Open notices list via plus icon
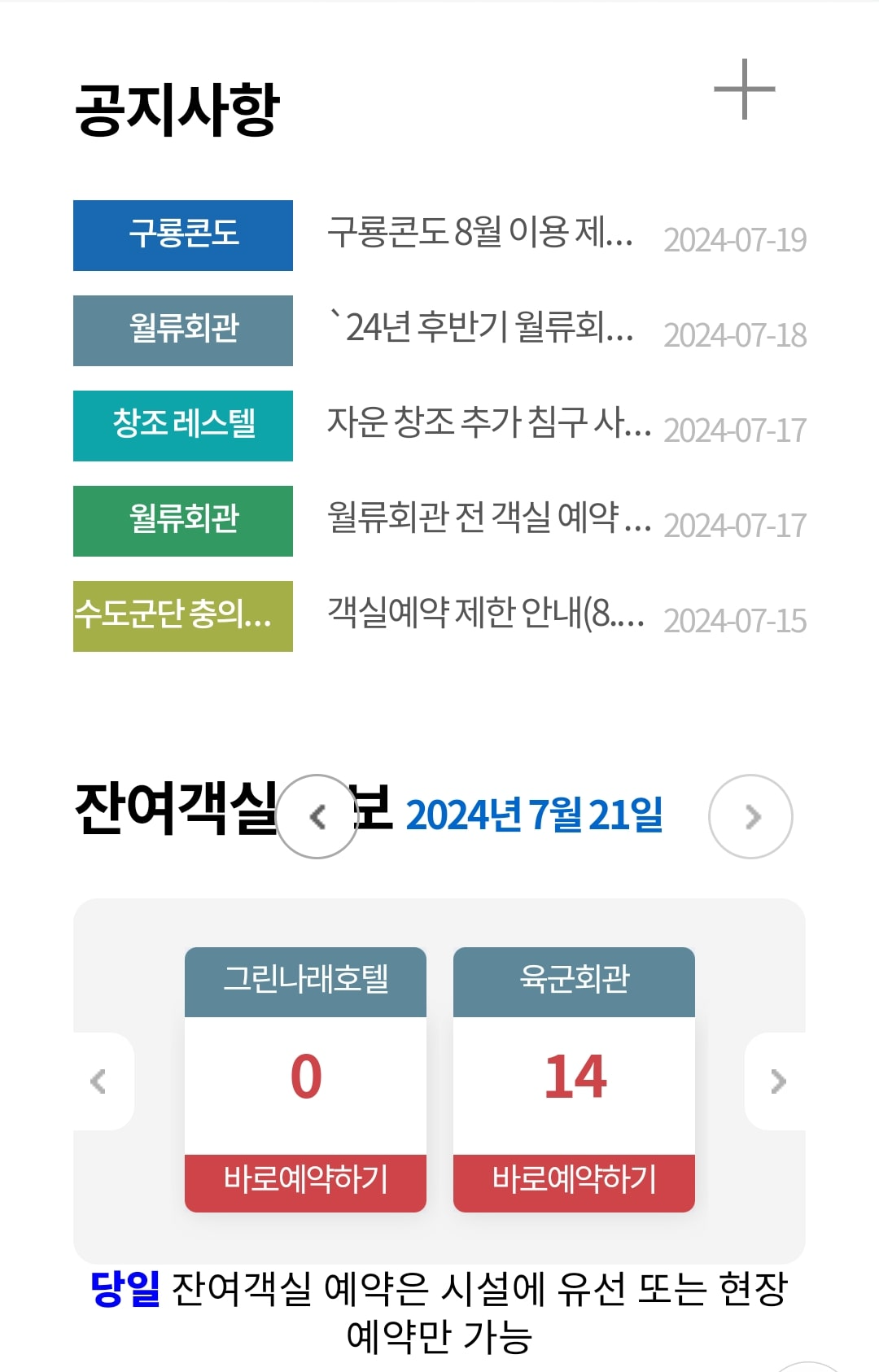Screen dimensions: 879x1372 742,91
